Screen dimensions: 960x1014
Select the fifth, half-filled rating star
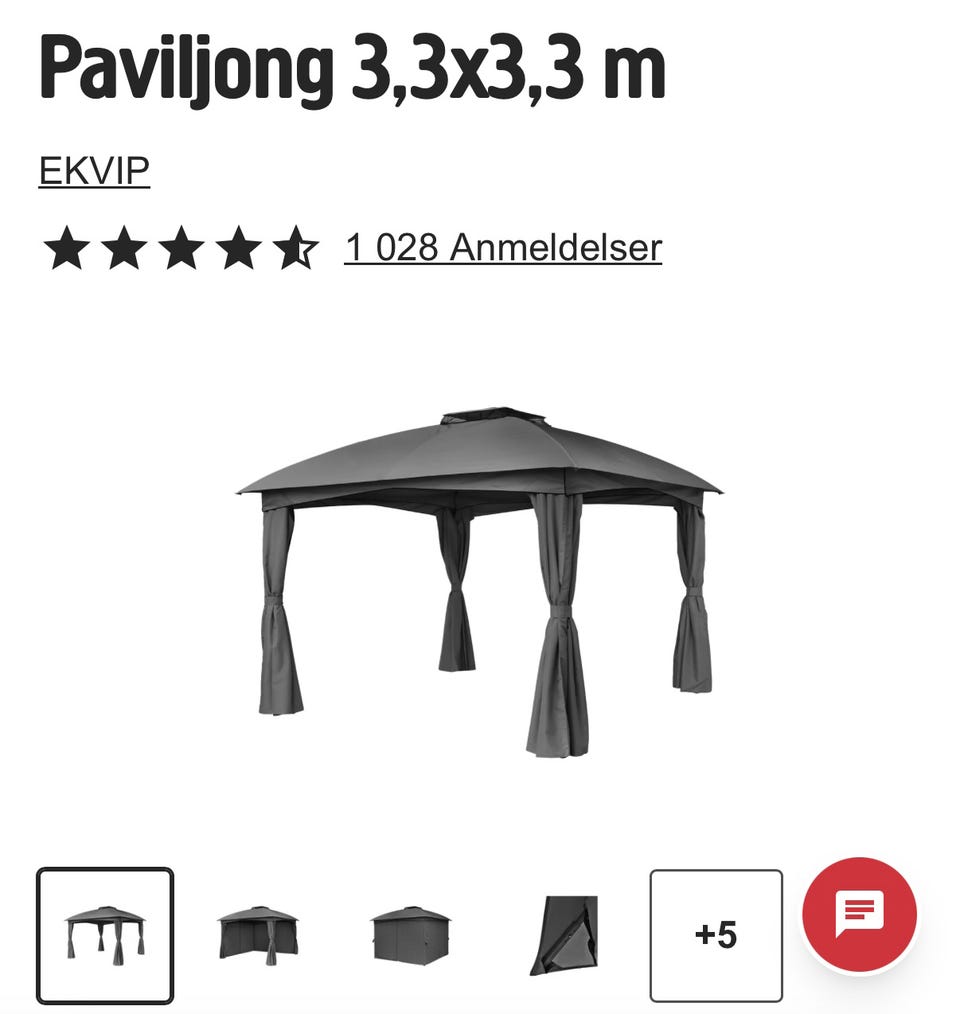(x=299, y=249)
